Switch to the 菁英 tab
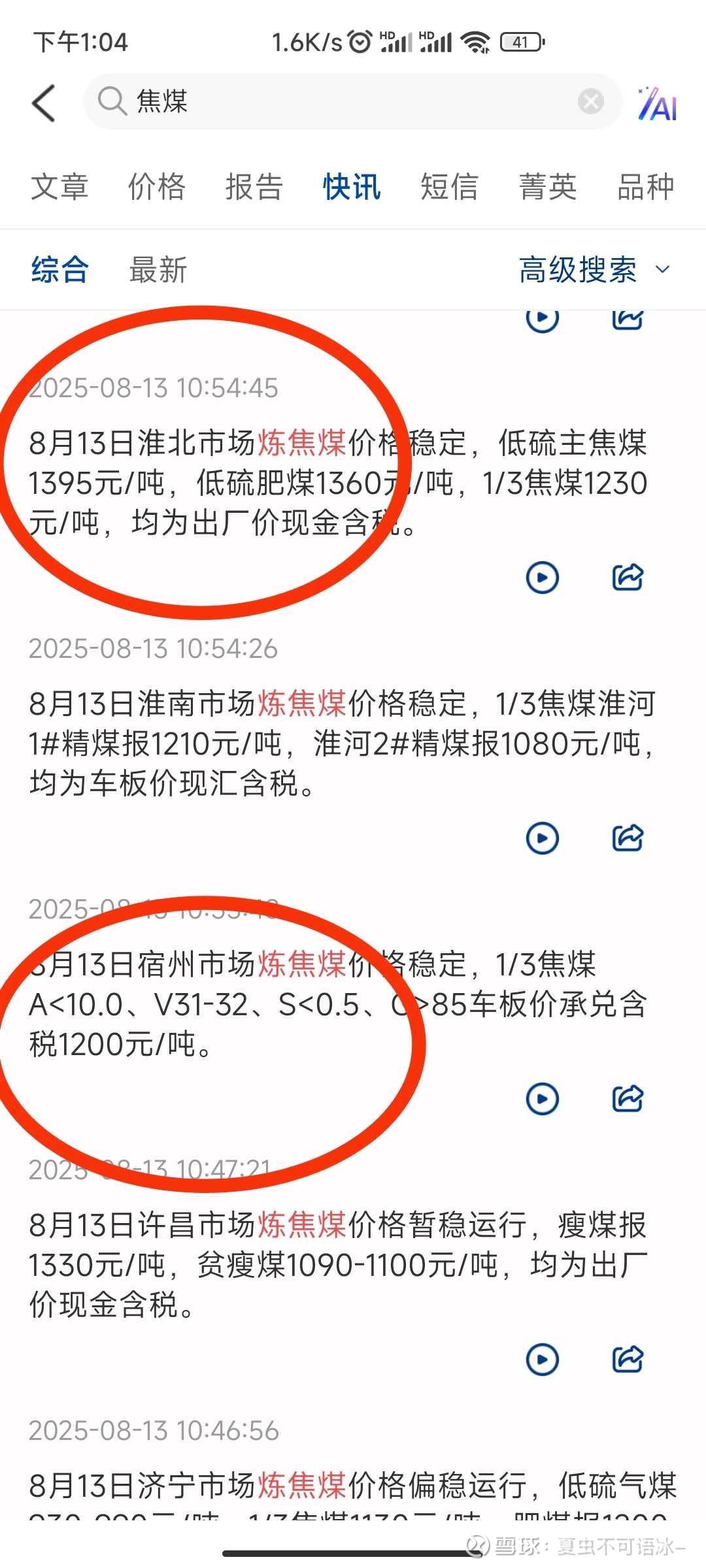The width and height of the screenshot is (706, 1568). tap(548, 187)
